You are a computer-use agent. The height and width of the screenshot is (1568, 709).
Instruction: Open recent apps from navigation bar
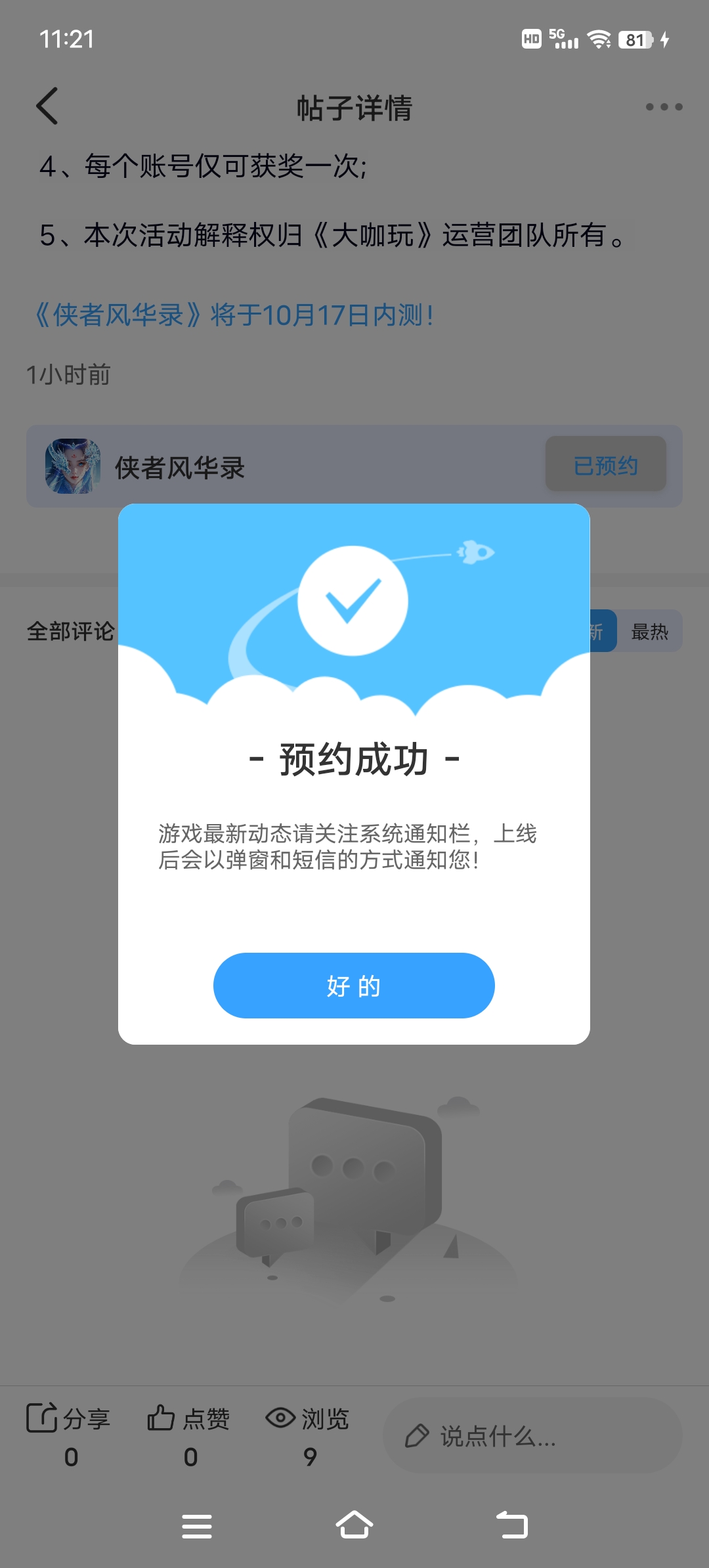(x=197, y=1525)
